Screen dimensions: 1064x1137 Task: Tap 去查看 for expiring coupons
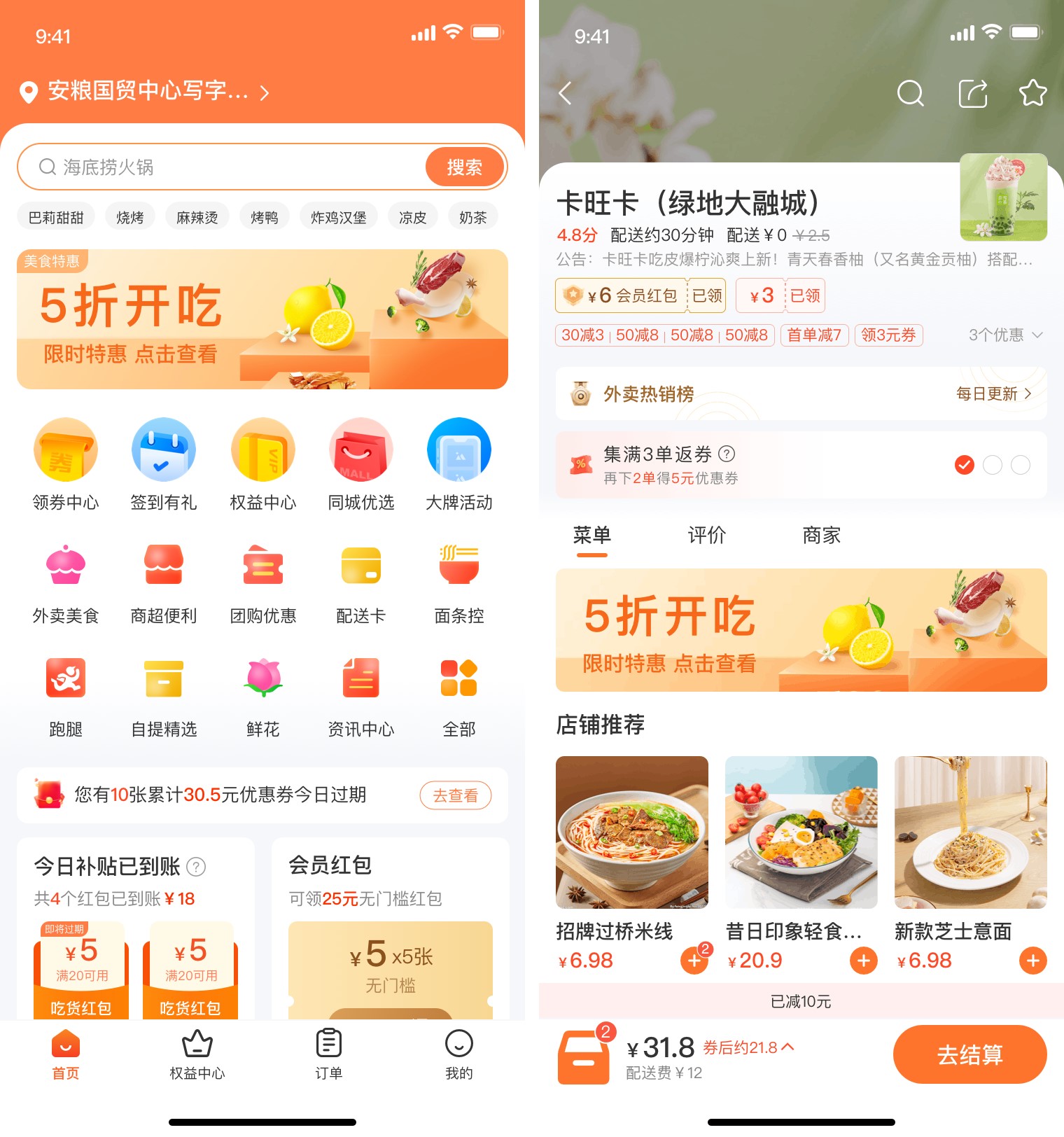point(455,795)
